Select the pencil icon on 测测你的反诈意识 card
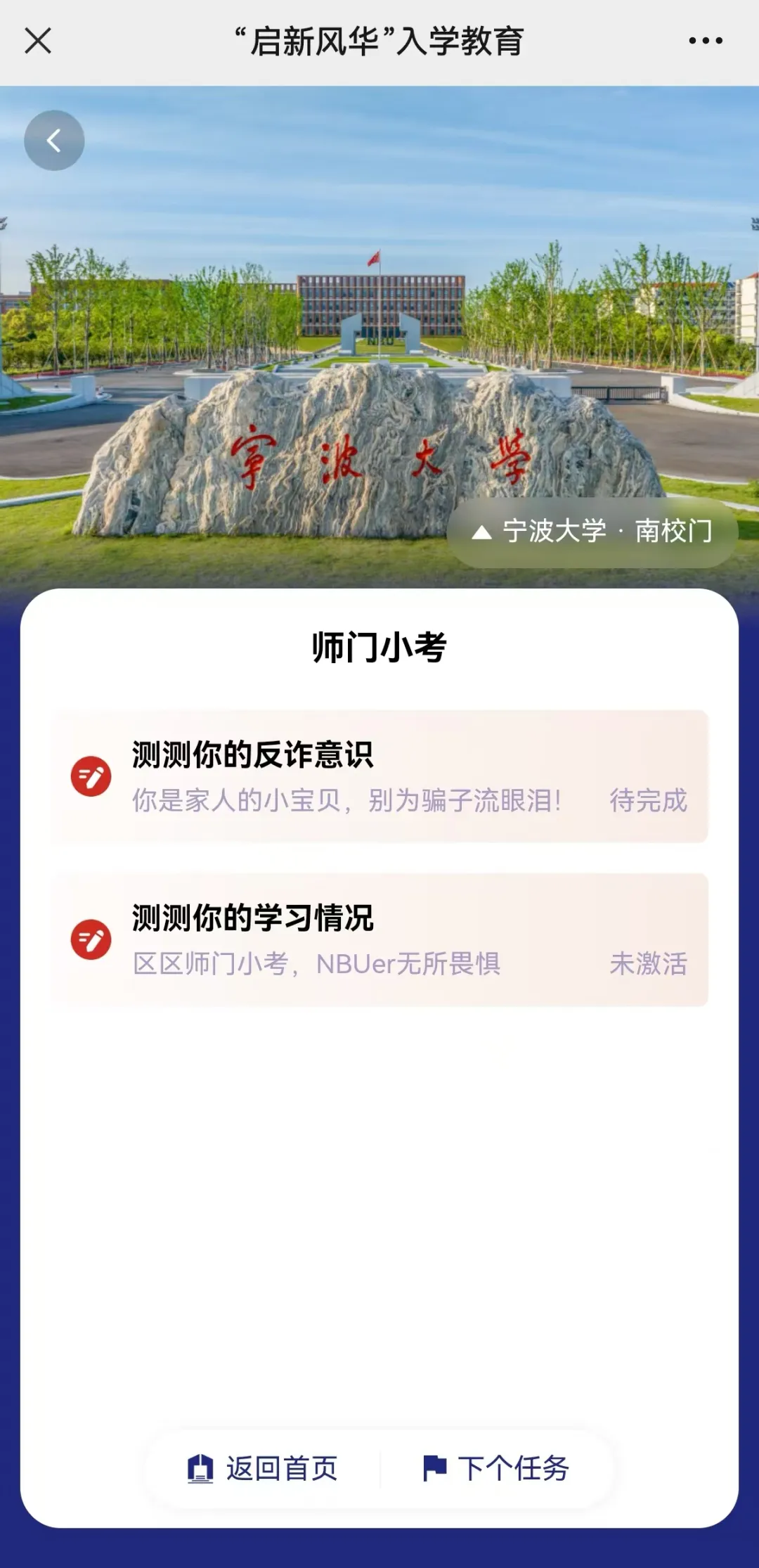Screen dimensions: 759x1568 click(x=89, y=776)
